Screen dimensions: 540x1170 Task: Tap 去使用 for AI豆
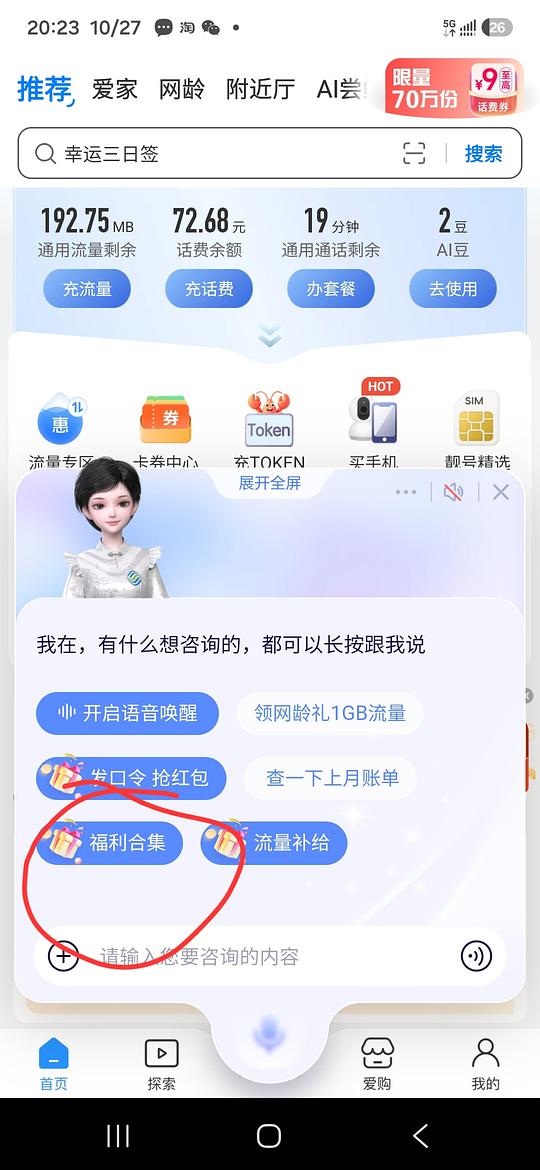(x=453, y=289)
